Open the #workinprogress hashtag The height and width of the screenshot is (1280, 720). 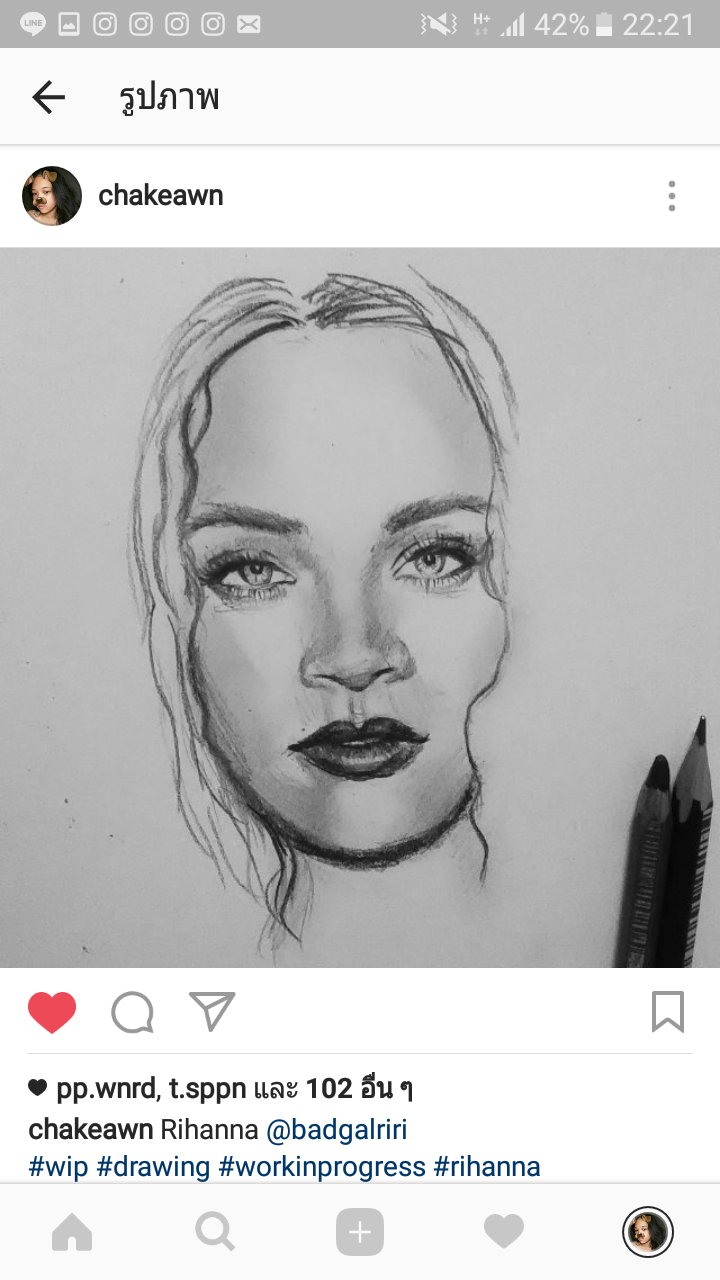(322, 1167)
